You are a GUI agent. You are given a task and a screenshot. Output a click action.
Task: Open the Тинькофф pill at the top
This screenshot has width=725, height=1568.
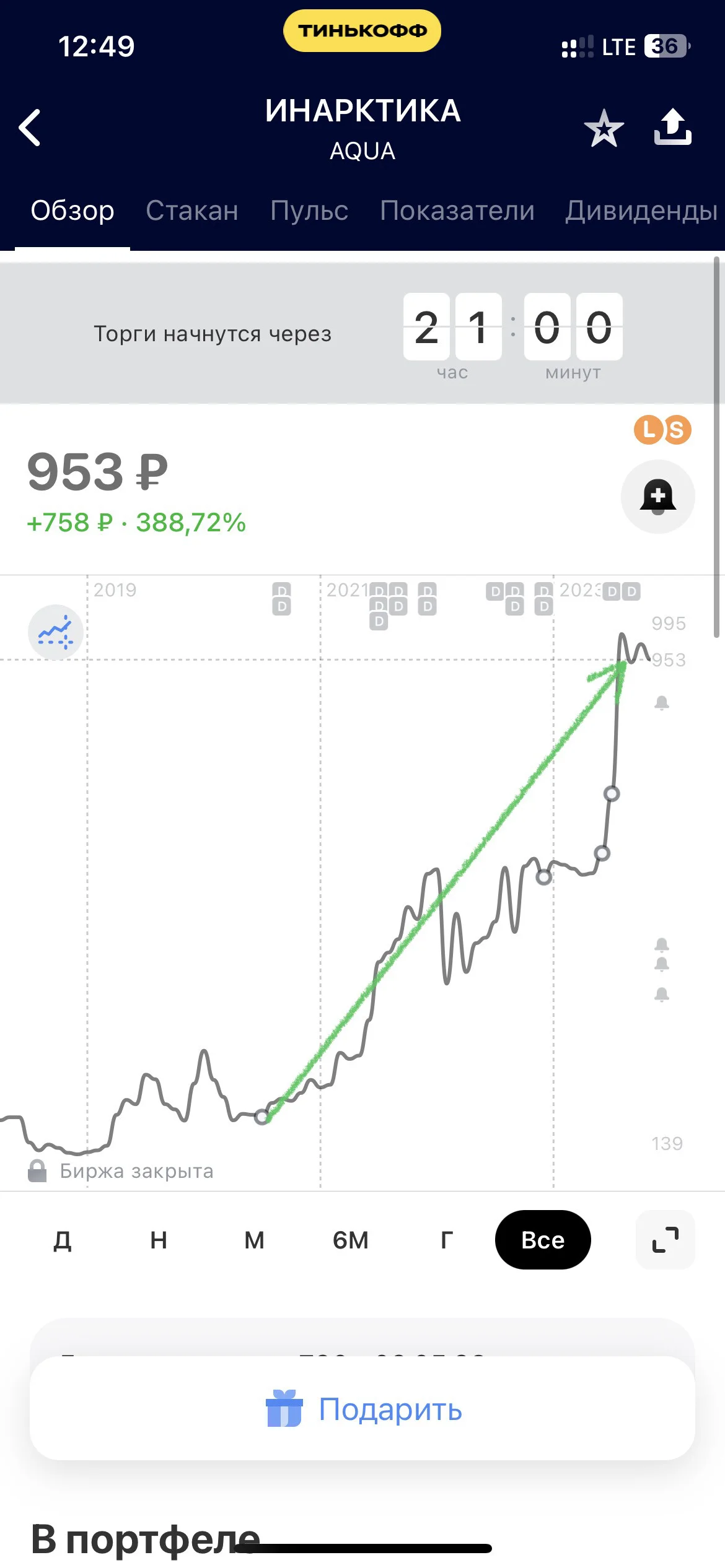[362, 30]
